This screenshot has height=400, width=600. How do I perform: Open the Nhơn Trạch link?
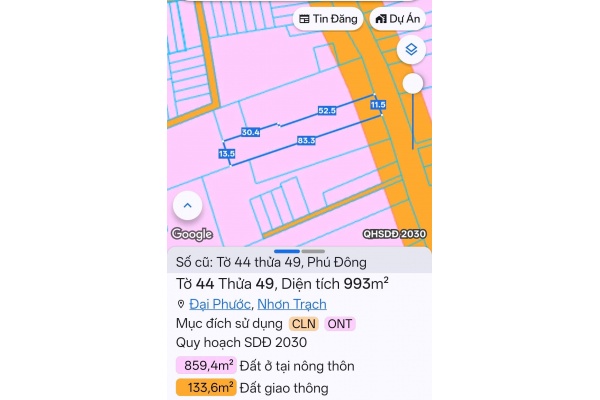pos(292,304)
